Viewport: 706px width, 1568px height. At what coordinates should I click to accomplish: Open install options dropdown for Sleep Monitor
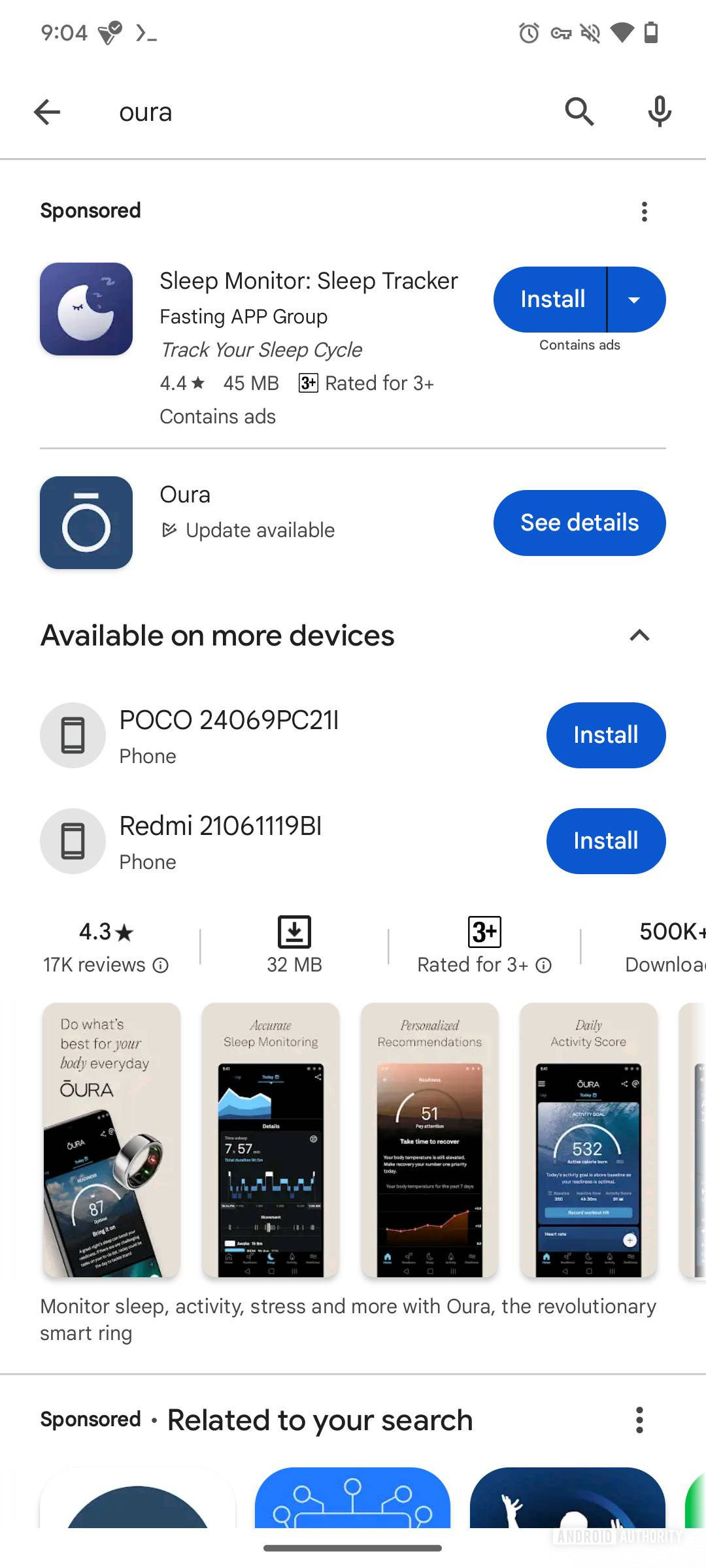click(x=635, y=299)
